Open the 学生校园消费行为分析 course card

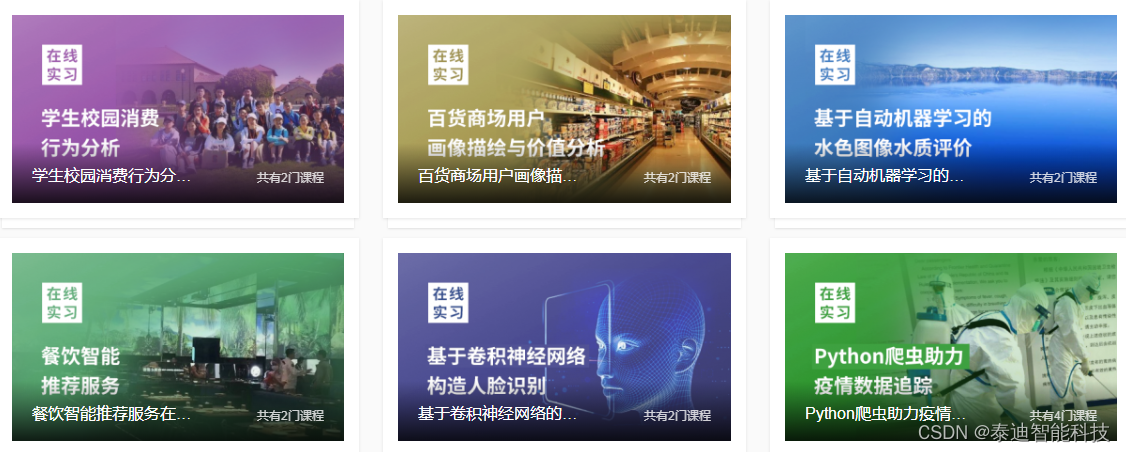pos(178,109)
